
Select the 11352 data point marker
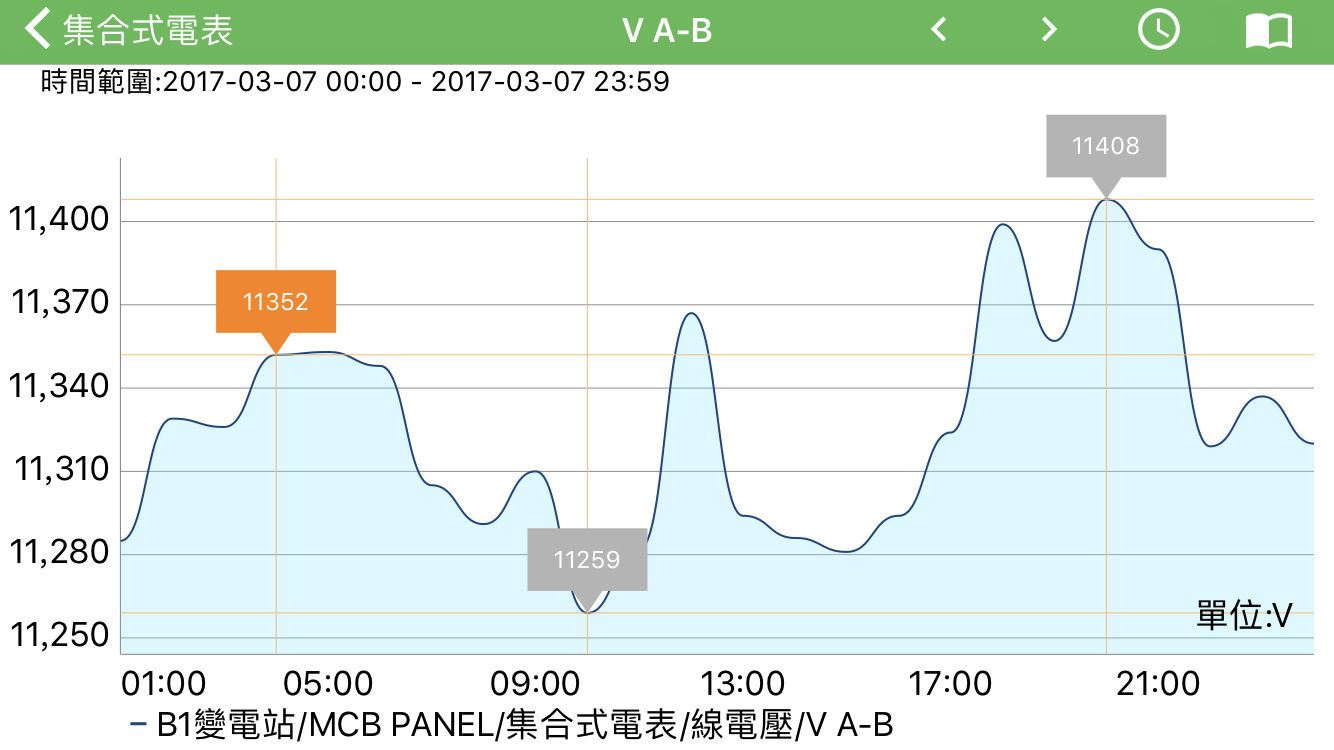276,301
